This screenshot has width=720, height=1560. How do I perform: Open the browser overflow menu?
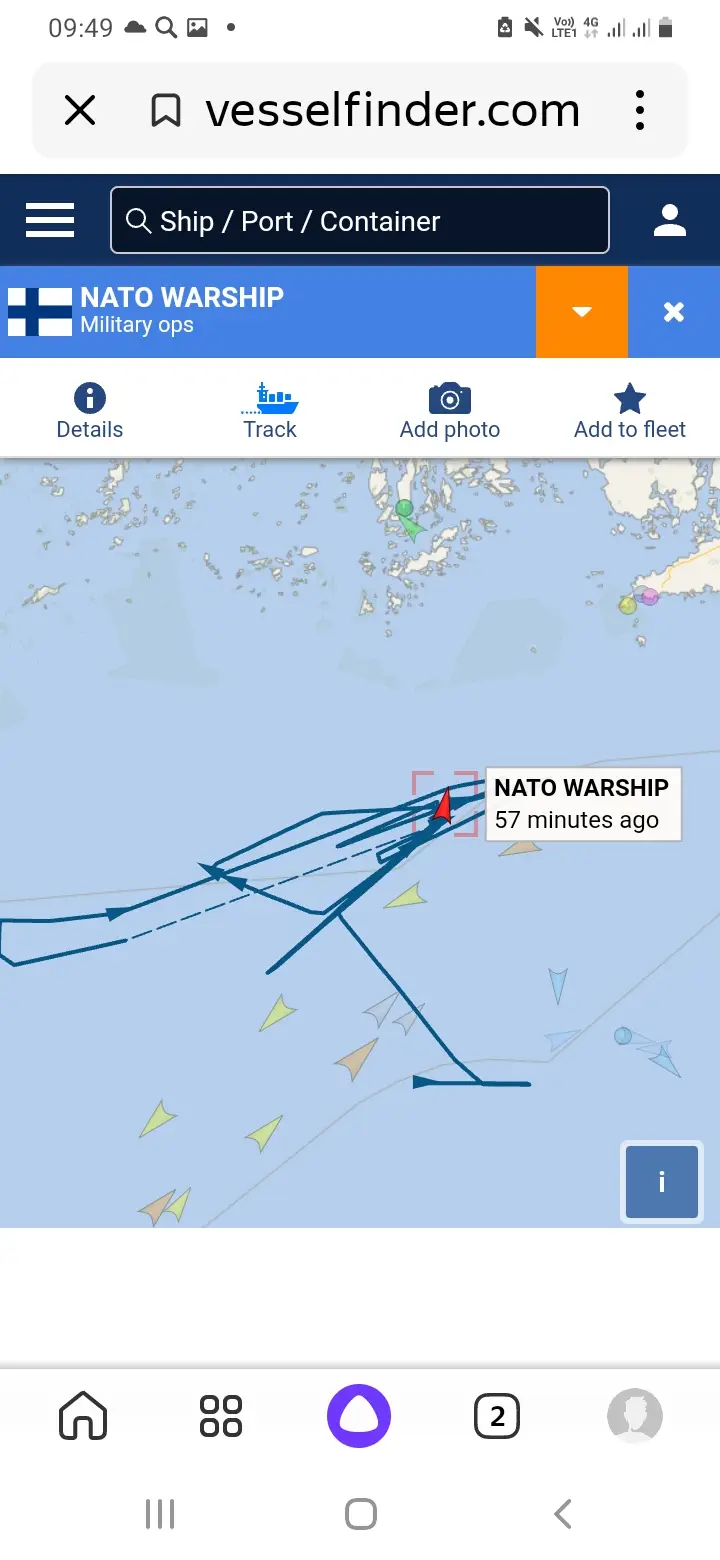(x=640, y=110)
